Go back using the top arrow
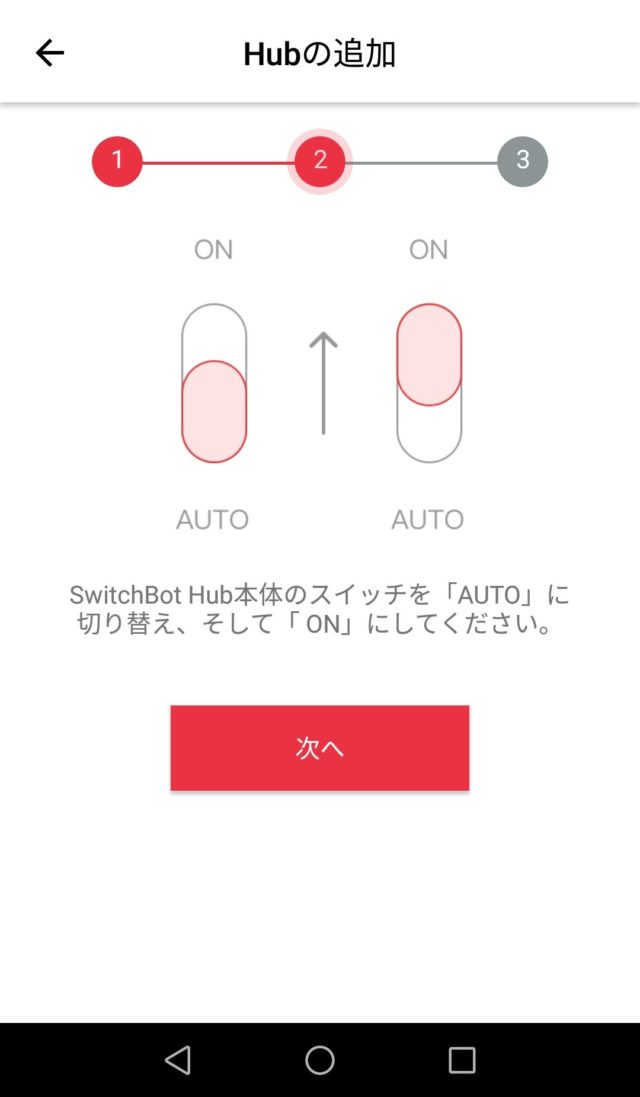The width and height of the screenshot is (640, 1097). click(x=50, y=53)
